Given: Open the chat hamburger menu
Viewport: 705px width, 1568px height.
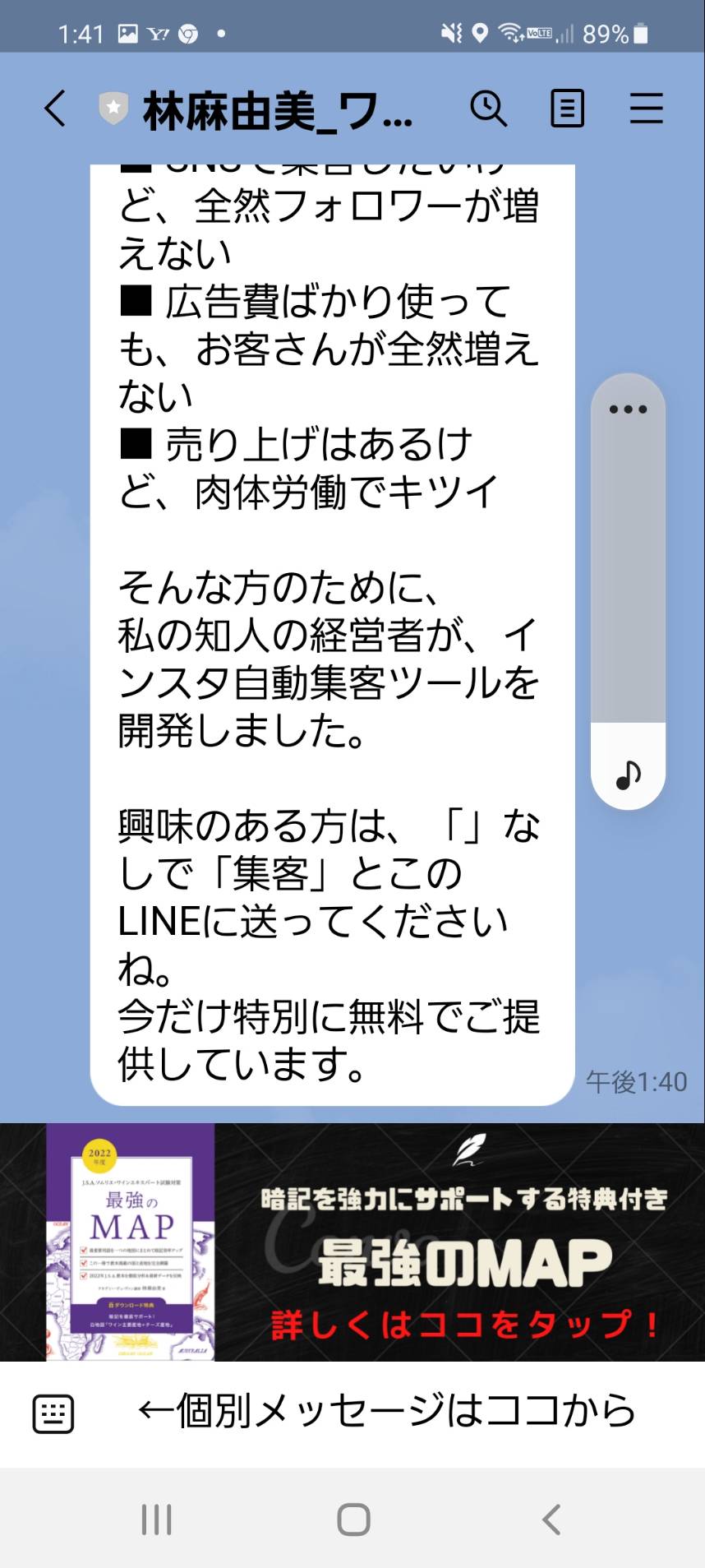Looking at the screenshot, I should tap(647, 109).
